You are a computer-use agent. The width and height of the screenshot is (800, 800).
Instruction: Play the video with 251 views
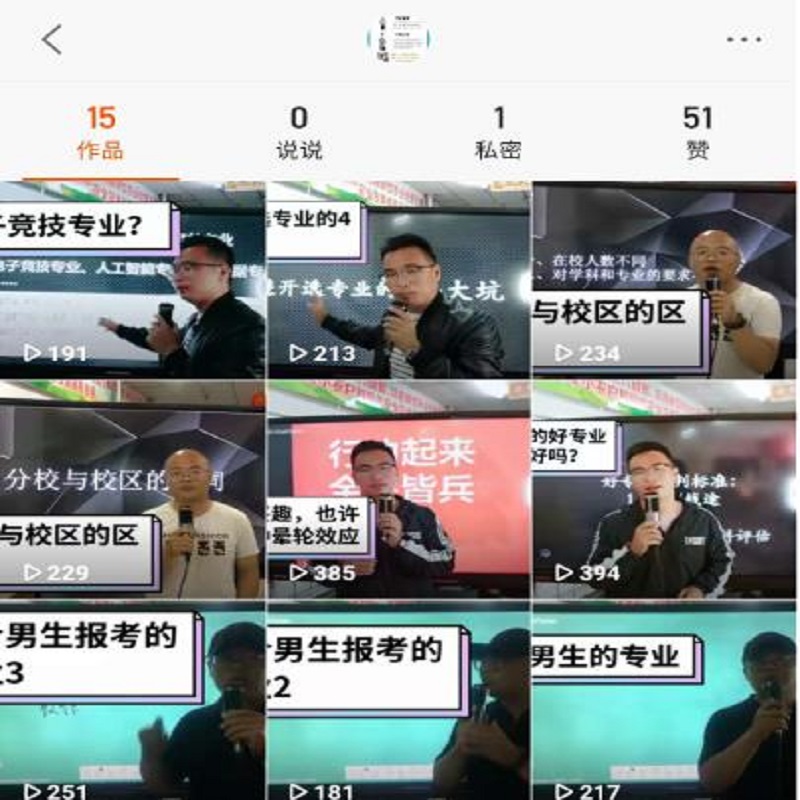(x=132, y=700)
